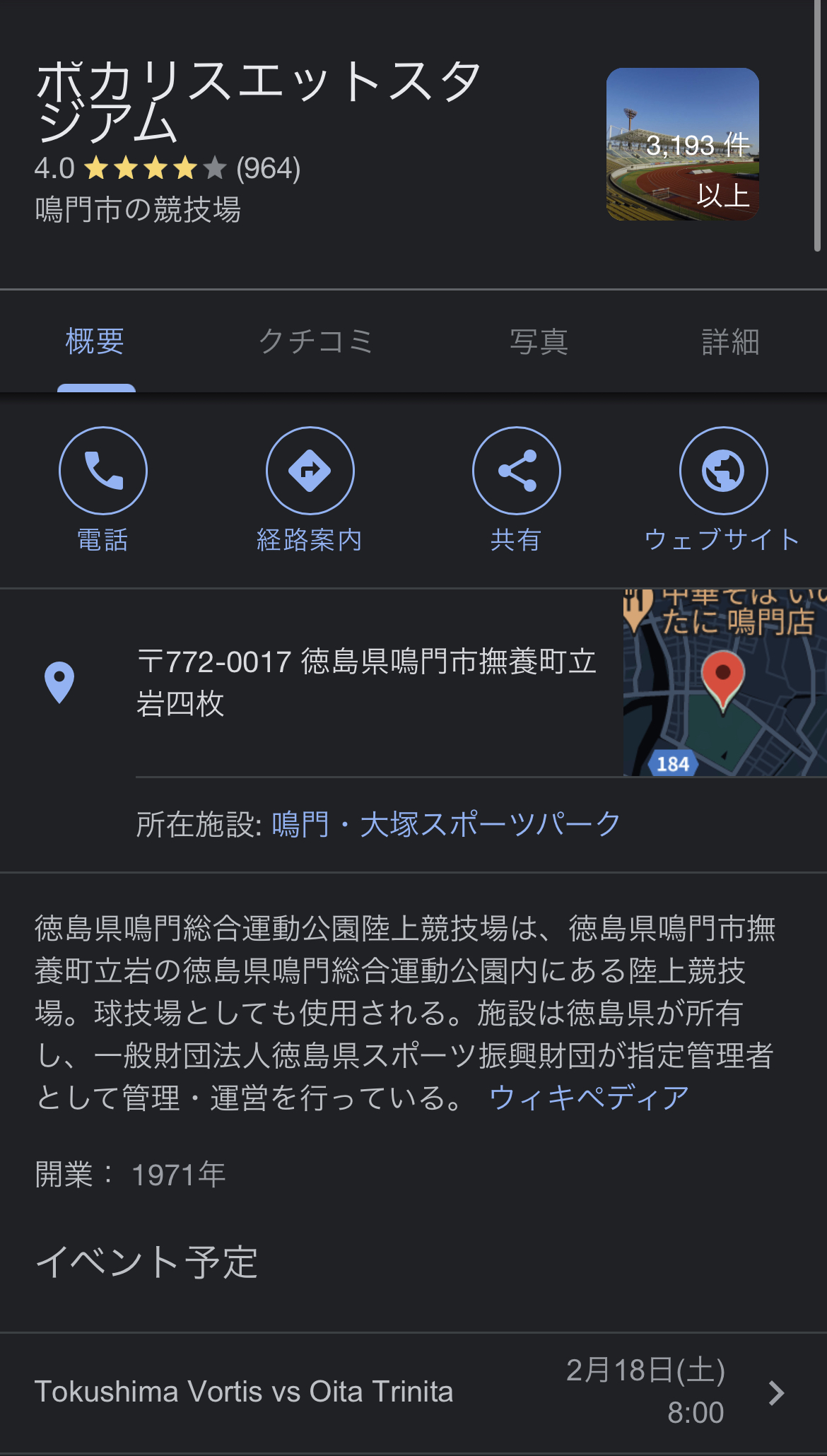Open the stadium's ウェブサイト
Screen dimensions: 827x1456
(722, 471)
